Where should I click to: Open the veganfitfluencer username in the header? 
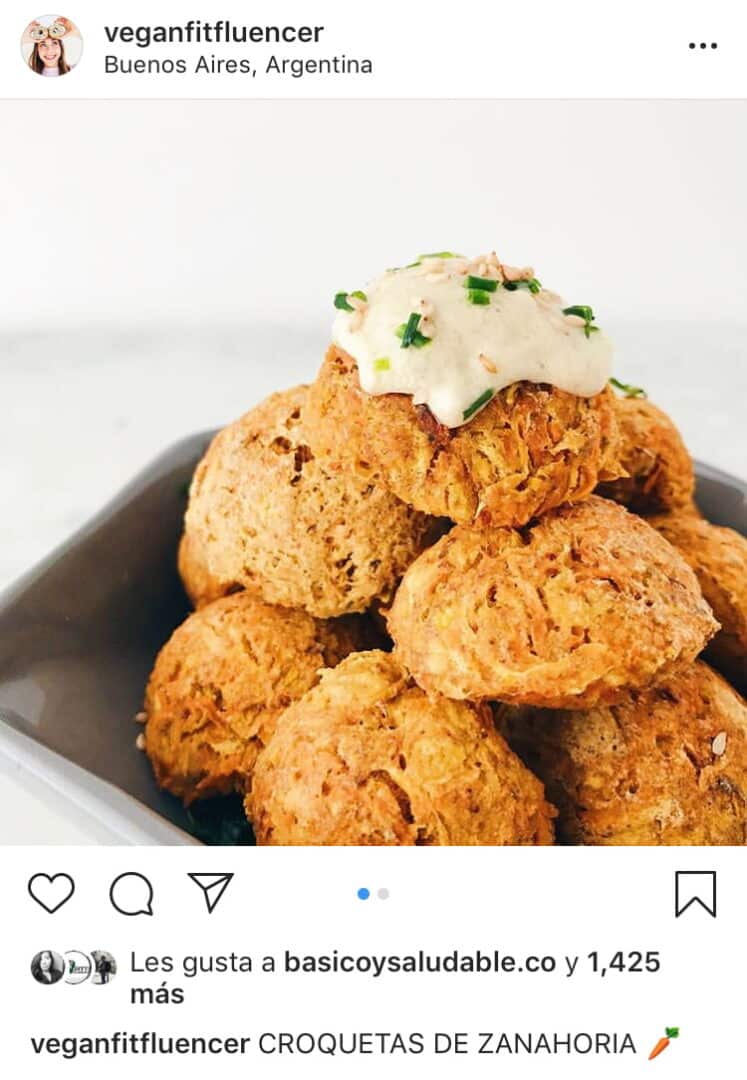213,33
